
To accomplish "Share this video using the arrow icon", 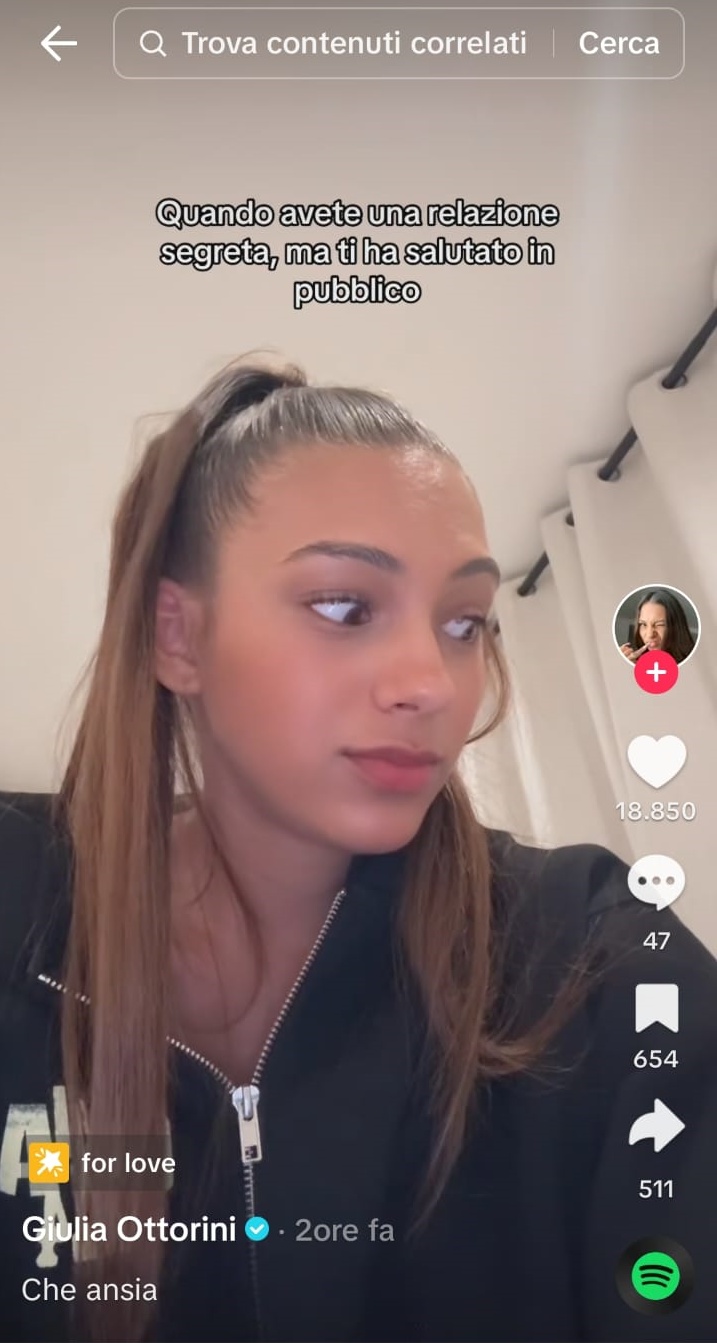I will click(x=656, y=1127).
